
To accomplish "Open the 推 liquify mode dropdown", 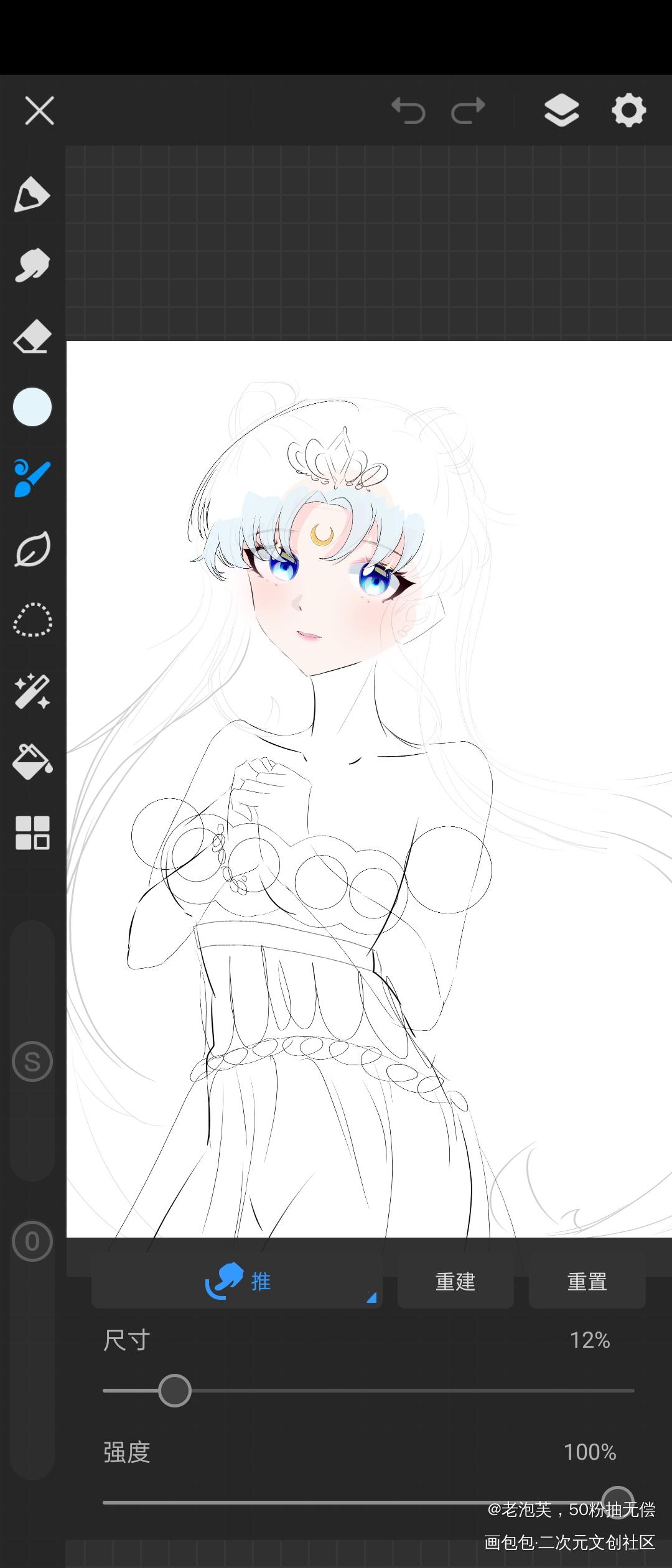I will click(237, 1282).
